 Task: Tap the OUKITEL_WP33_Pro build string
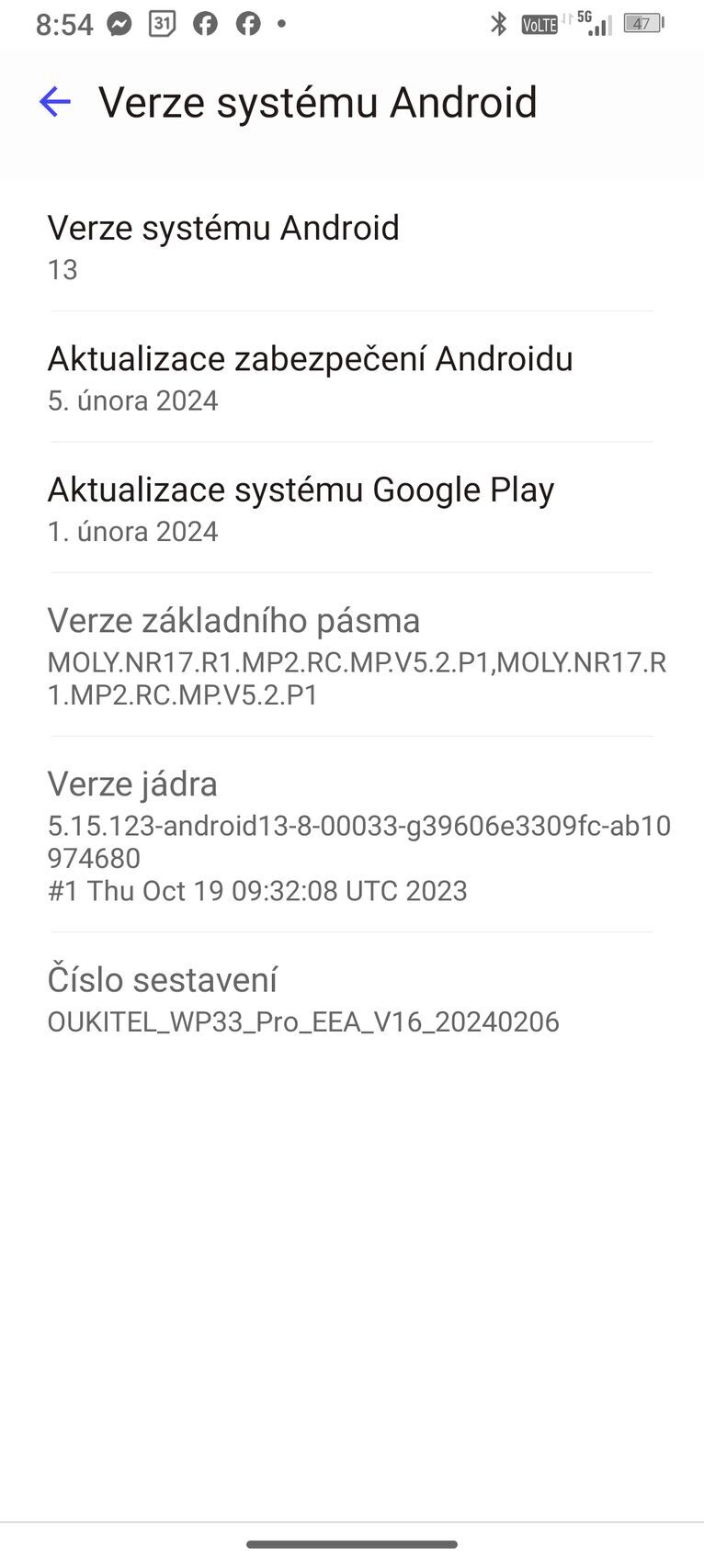coord(304,1021)
